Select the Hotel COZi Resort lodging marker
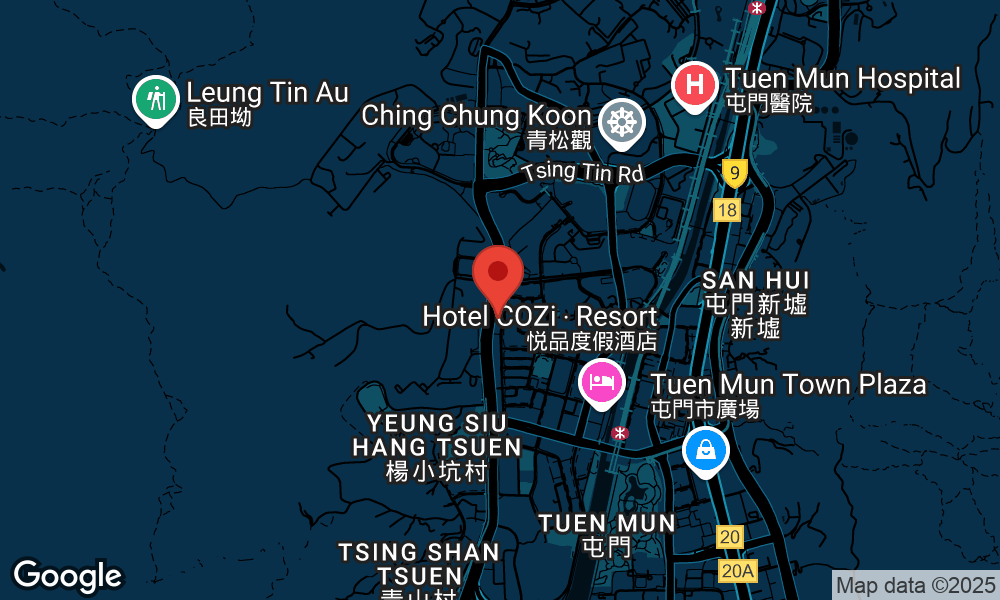This screenshot has height=600, width=1000. 603,382
